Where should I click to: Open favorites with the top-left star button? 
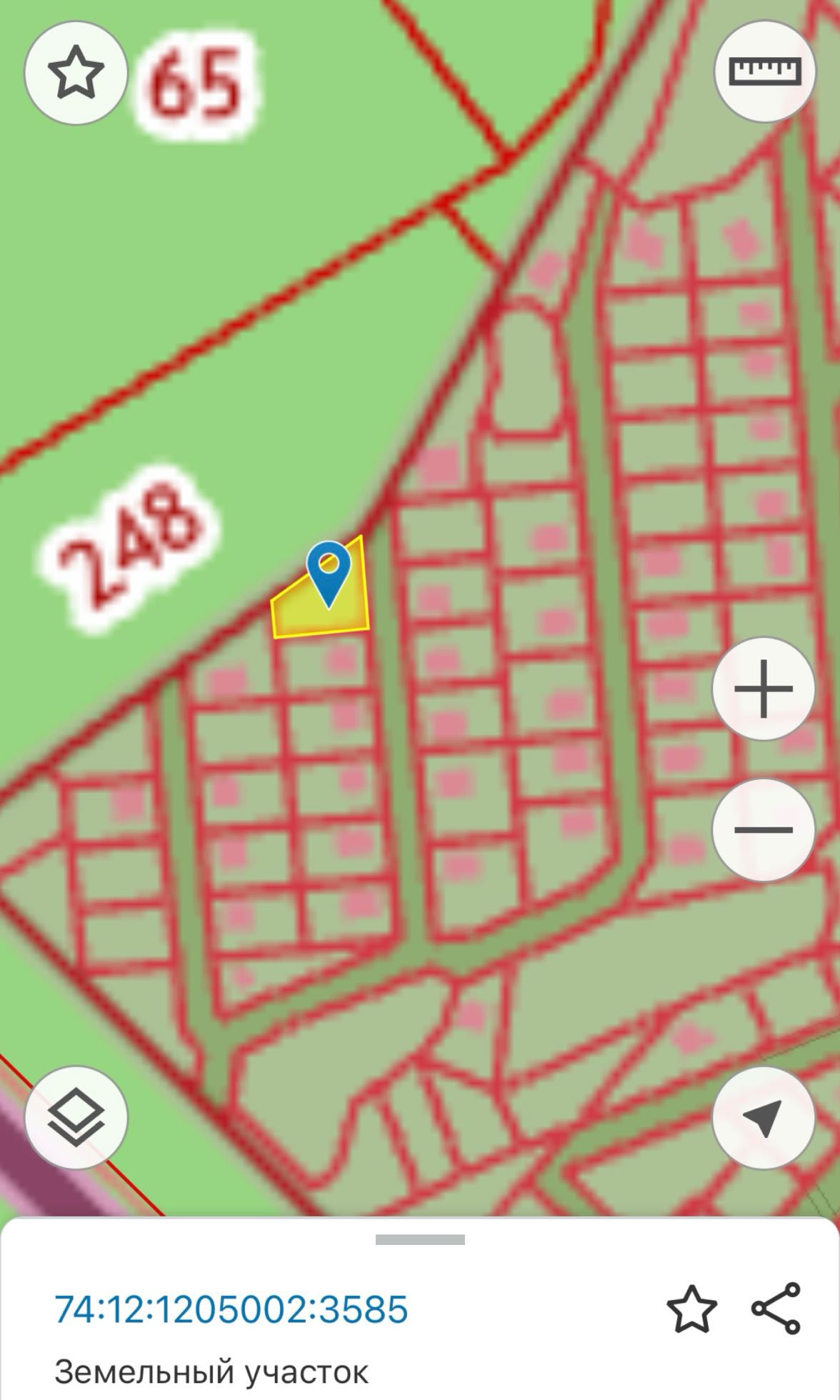coord(76,73)
